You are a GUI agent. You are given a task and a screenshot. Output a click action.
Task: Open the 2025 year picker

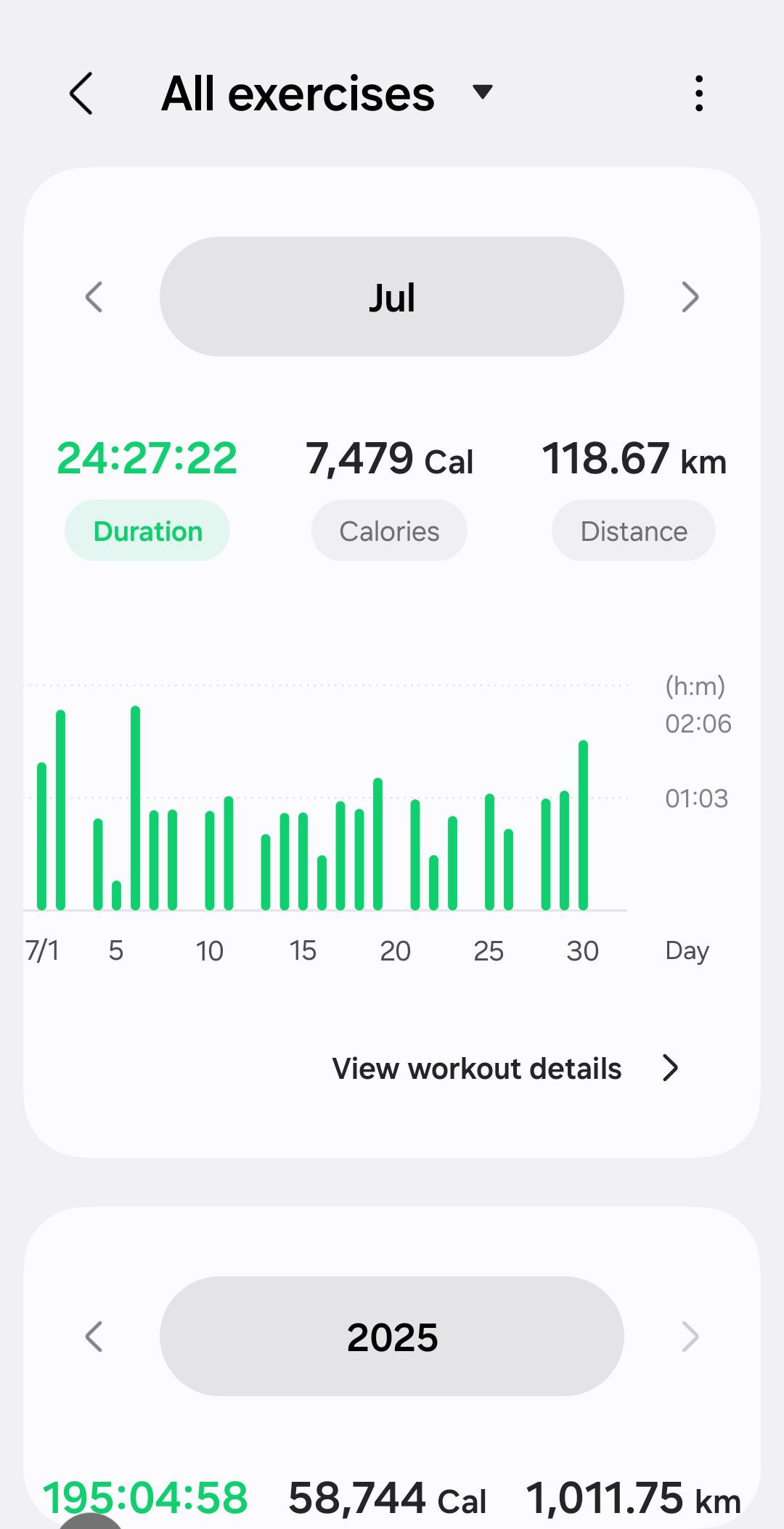[392, 1337]
